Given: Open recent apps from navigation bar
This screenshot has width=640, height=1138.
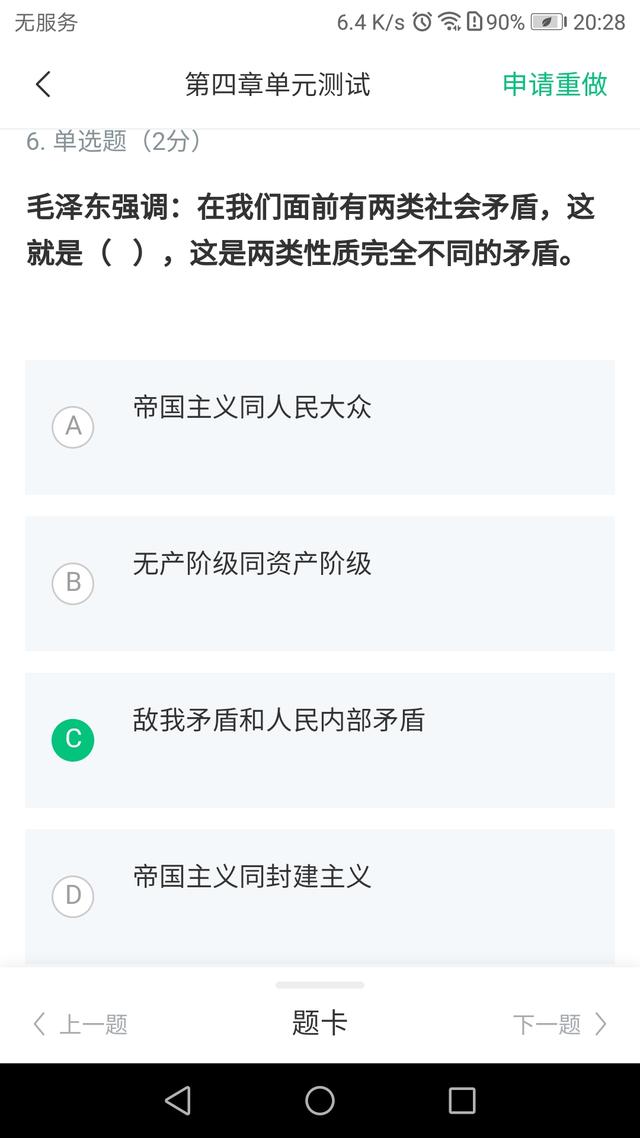Looking at the screenshot, I should point(462,1100).
